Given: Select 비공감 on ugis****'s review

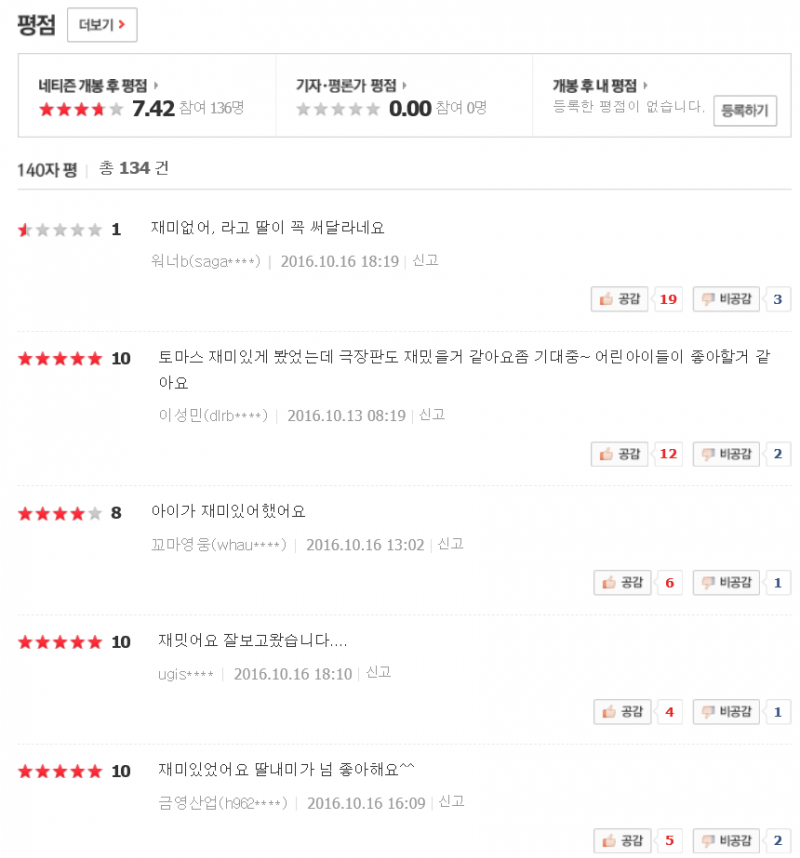Looking at the screenshot, I should (x=727, y=712).
